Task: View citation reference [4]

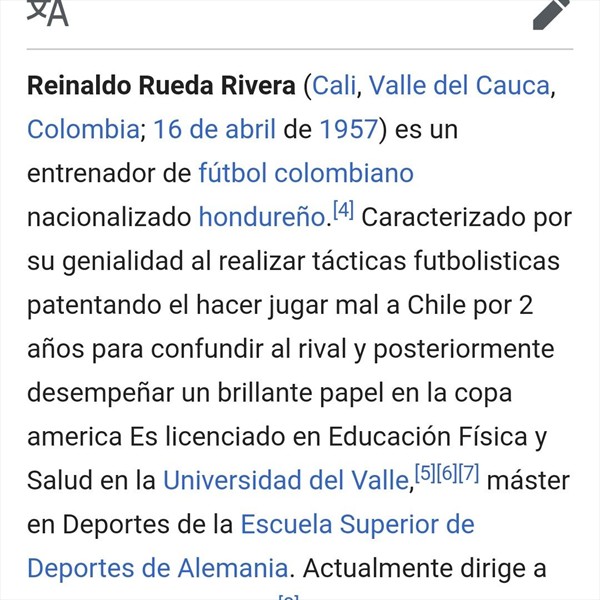Action: [x=343, y=211]
